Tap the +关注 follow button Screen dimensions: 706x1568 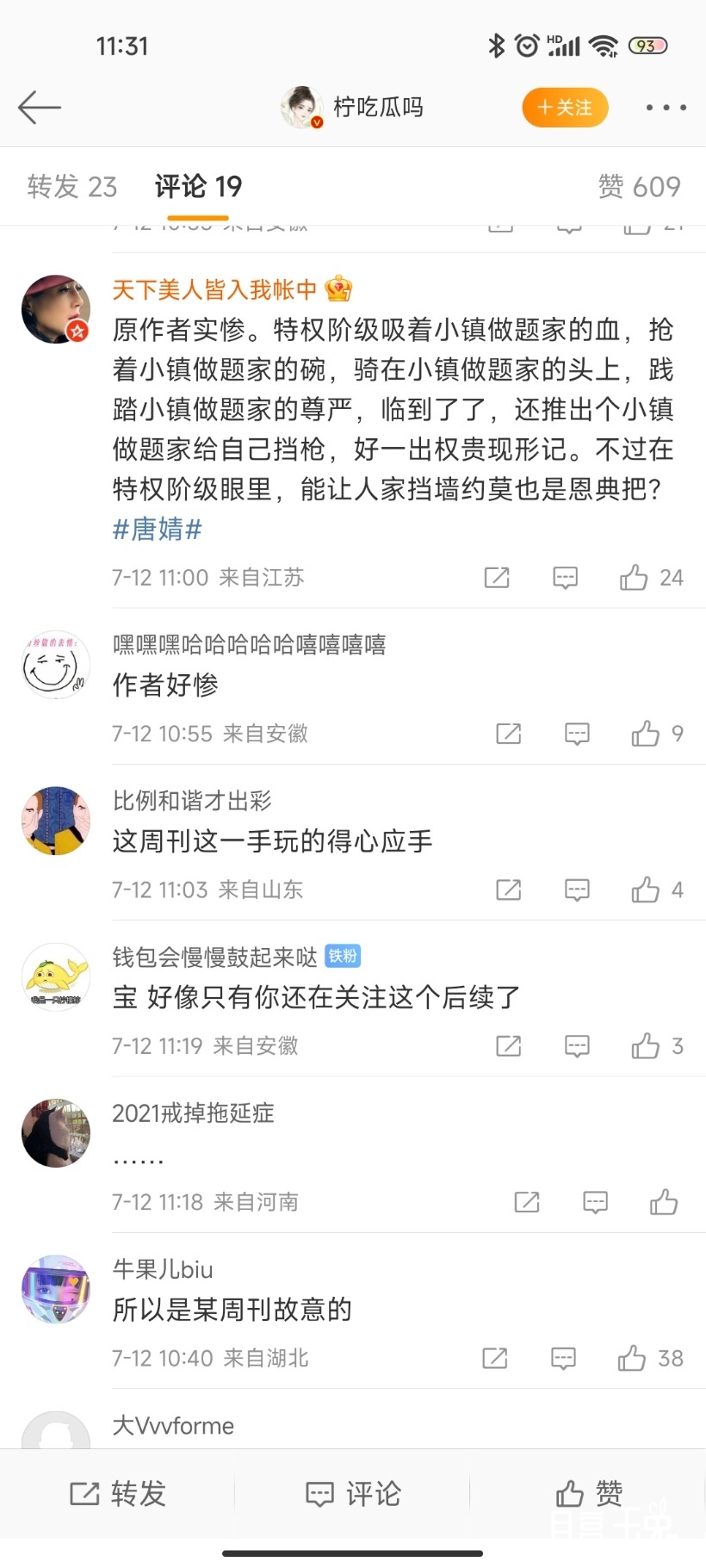pos(565,107)
